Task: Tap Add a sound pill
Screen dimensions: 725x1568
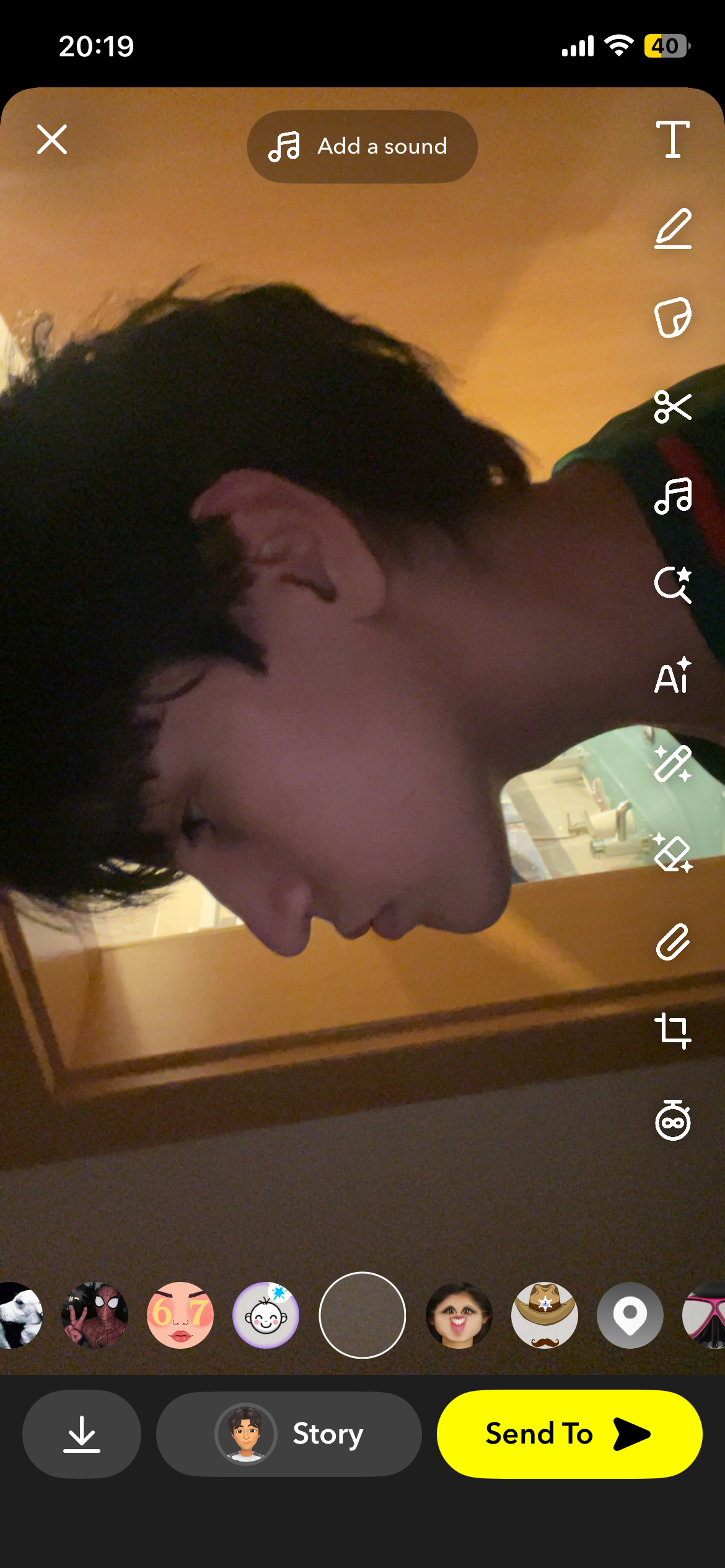Action: 362,147
